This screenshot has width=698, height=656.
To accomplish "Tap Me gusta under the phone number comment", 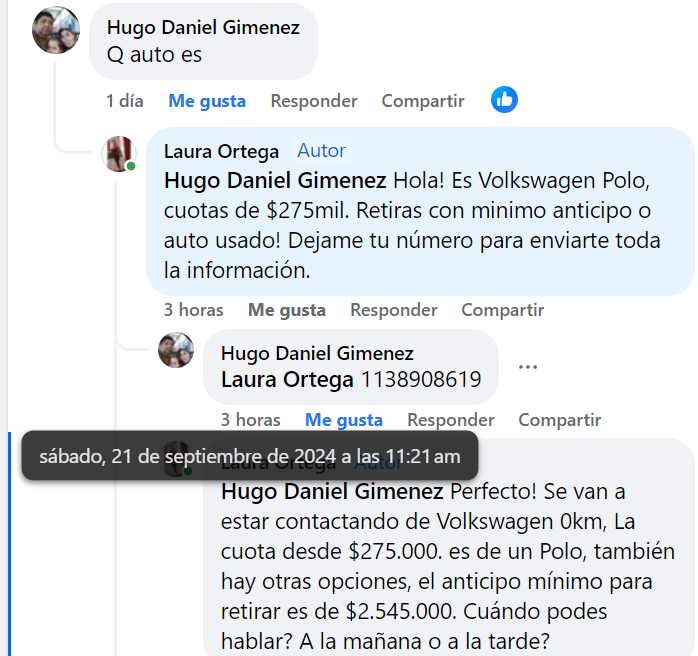I will click(344, 420).
